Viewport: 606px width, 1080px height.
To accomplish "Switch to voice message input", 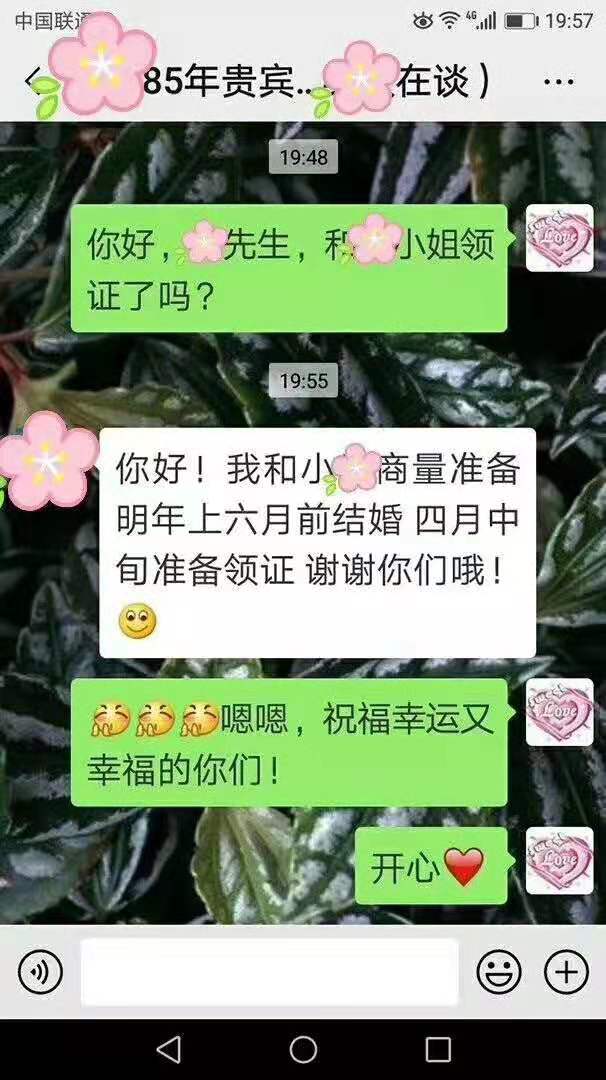I will (x=40, y=971).
